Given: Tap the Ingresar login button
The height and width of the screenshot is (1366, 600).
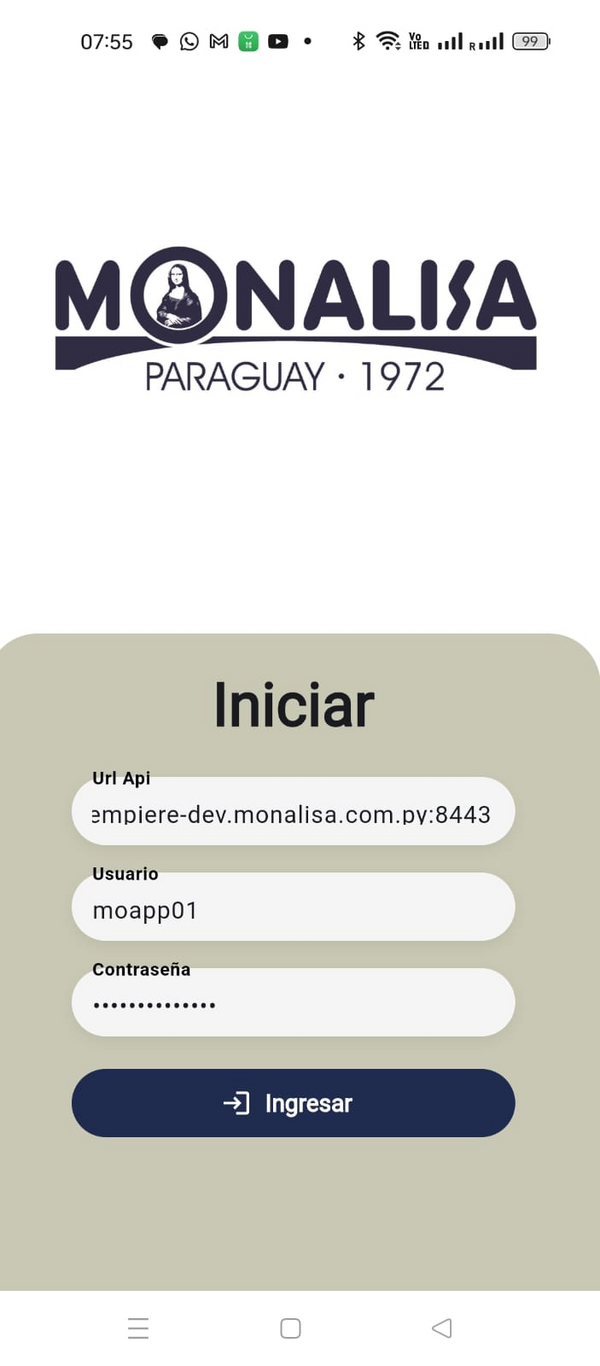Looking at the screenshot, I should (x=292, y=1103).
